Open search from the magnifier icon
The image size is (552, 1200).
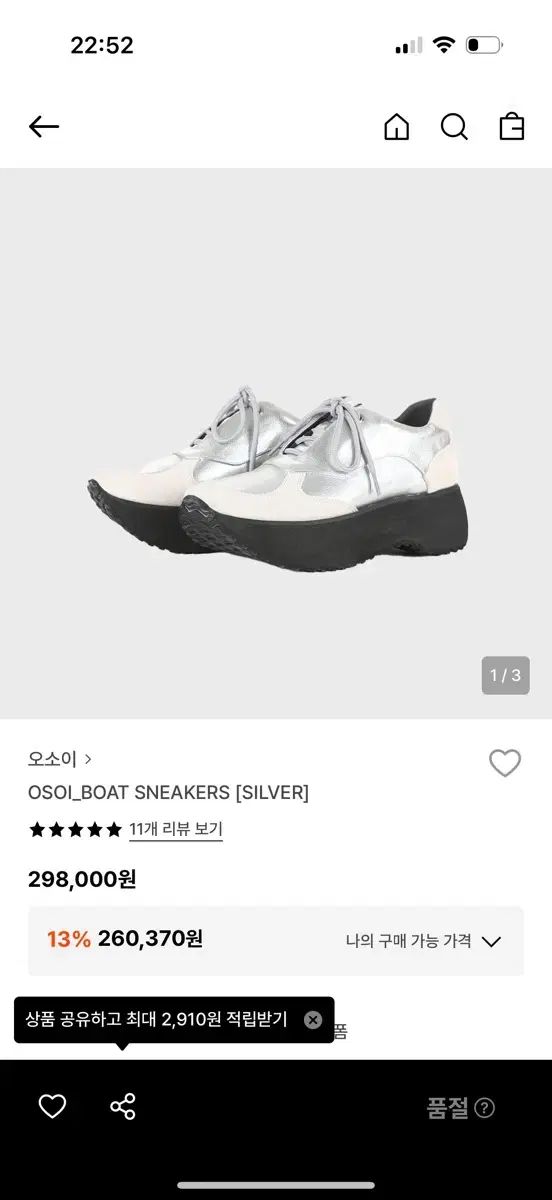(454, 127)
